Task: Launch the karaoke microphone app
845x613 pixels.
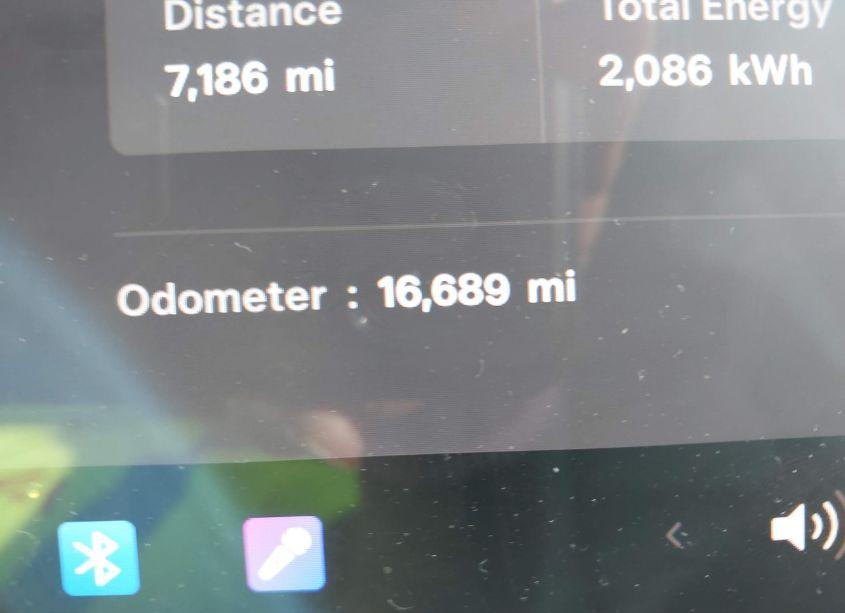Action: coord(284,554)
